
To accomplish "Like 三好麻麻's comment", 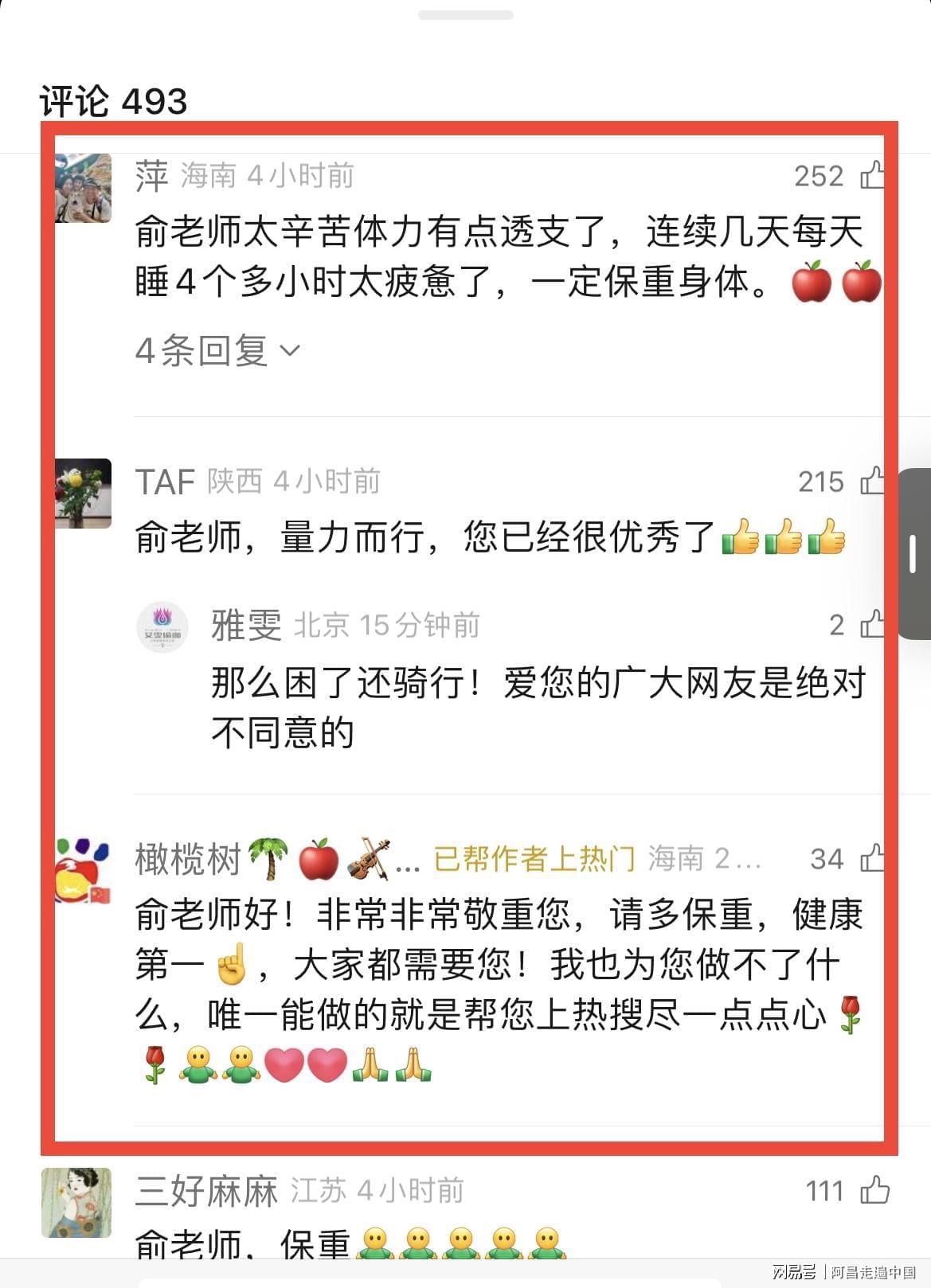I will point(874,1191).
